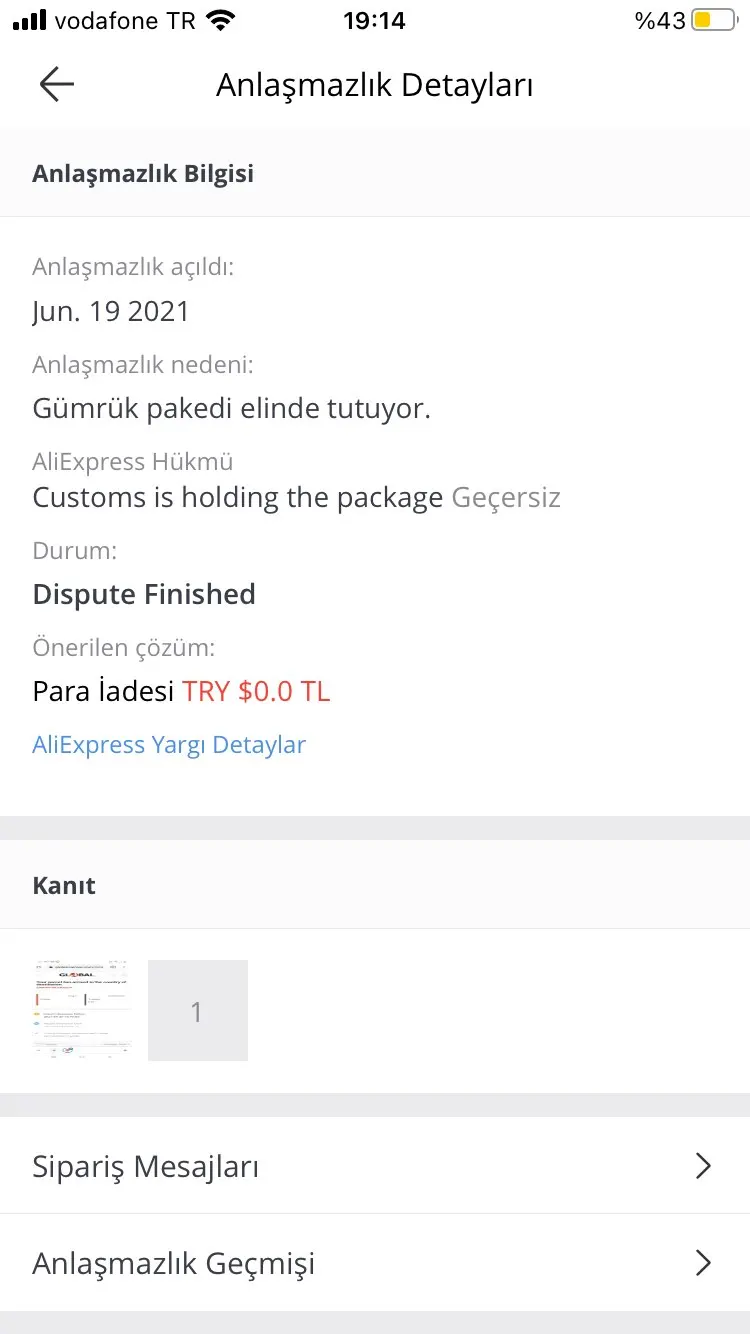Screen dimensions: 750x1334
Task: View the first evidence screenshot thumbnail
Action: click(82, 1010)
